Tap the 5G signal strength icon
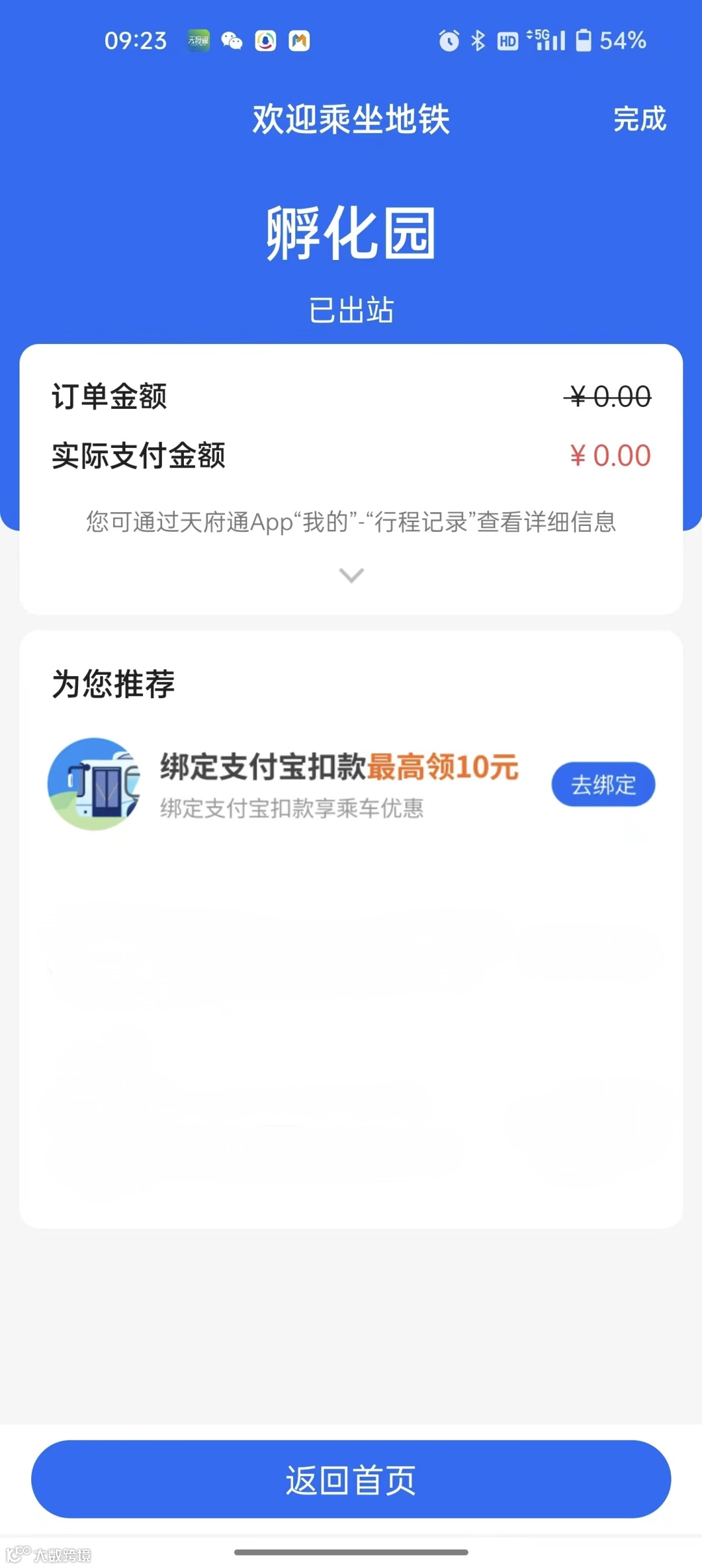702x1568 pixels. (545, 40)
